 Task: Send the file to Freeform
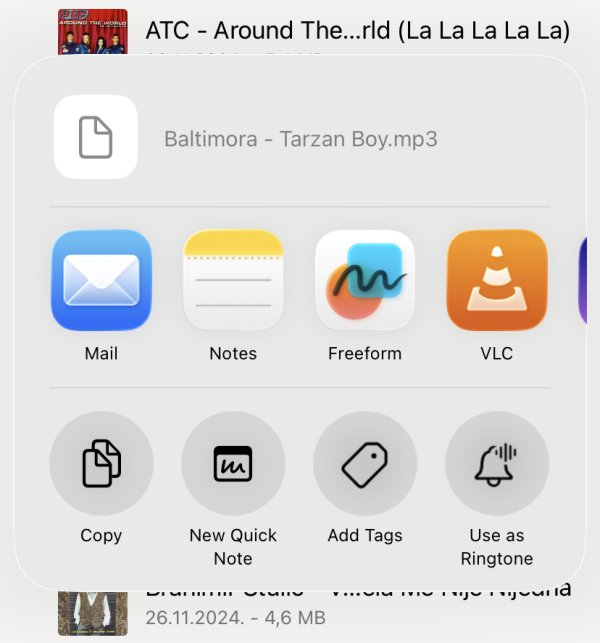pyautogui.click(x=365, y=281)
